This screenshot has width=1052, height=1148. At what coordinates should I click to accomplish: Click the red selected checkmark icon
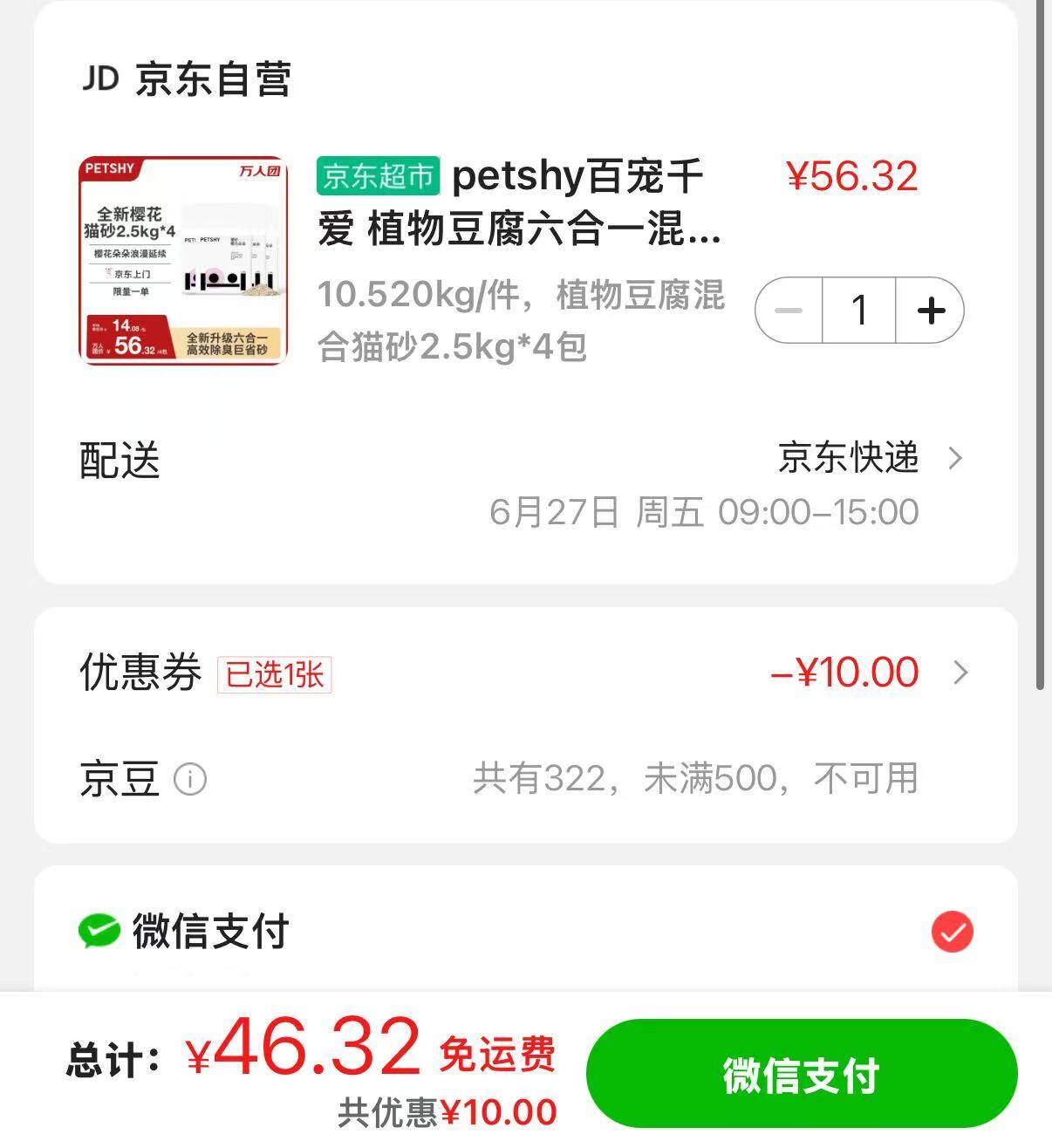(953, 932)
